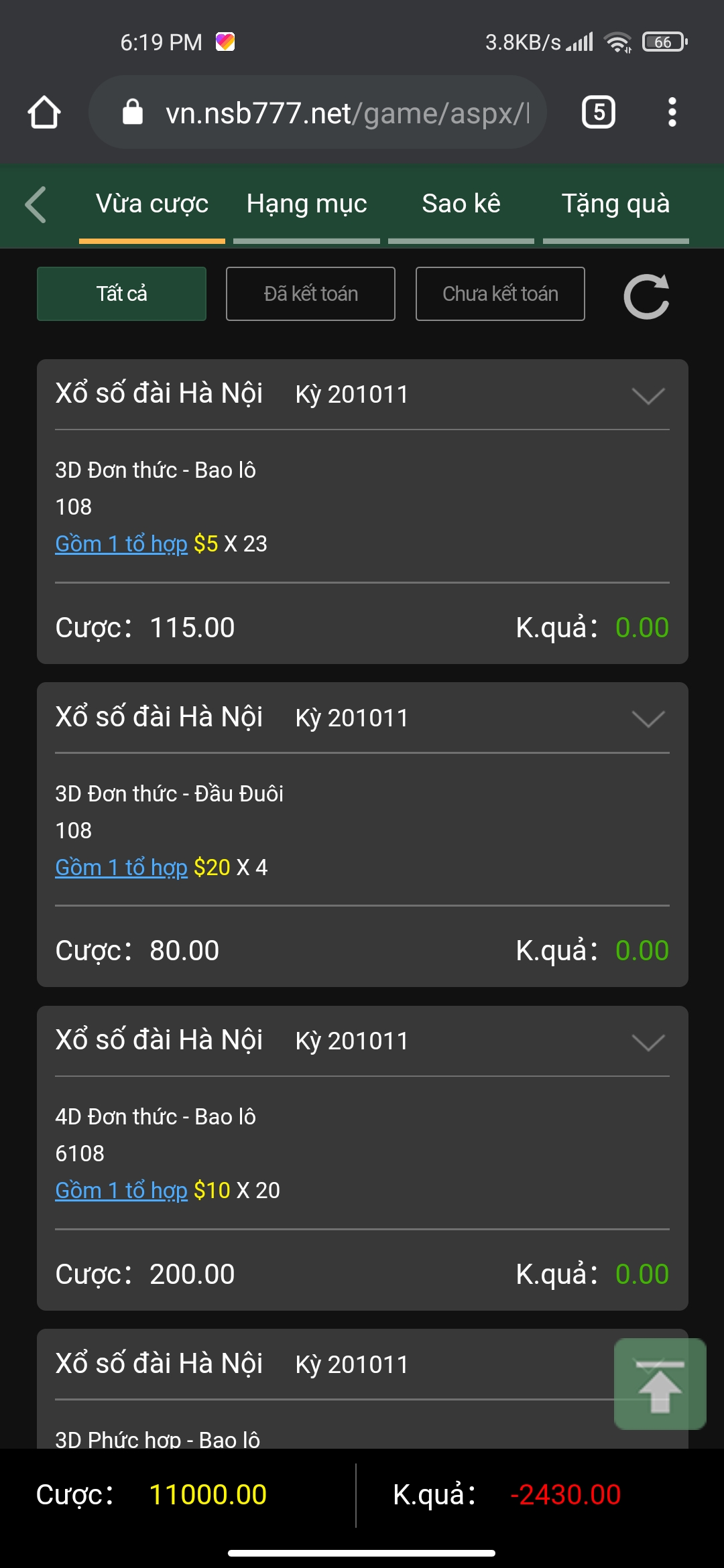Open the Sao kê tab
Screen dimensions: 724x1568
click(461, 204)
